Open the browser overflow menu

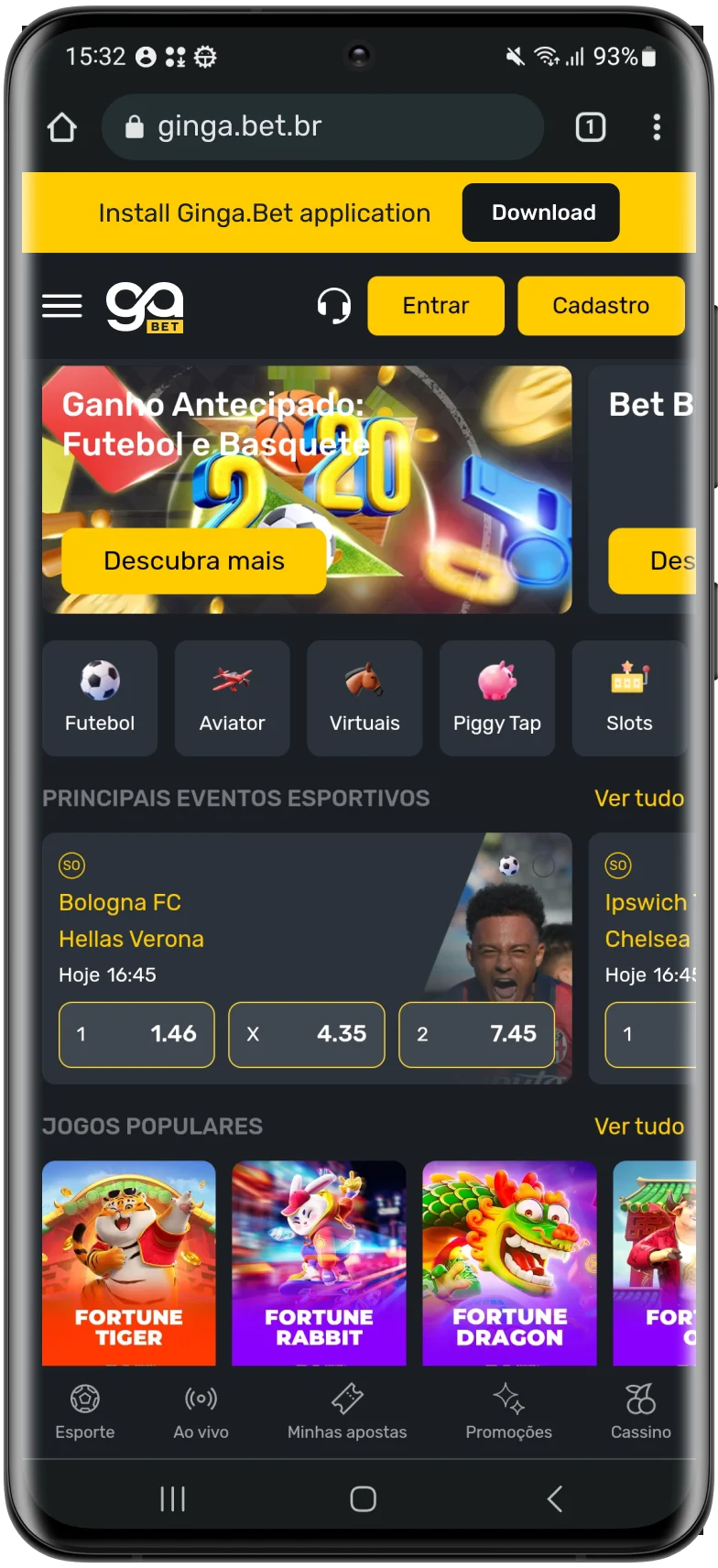[657, 127]
